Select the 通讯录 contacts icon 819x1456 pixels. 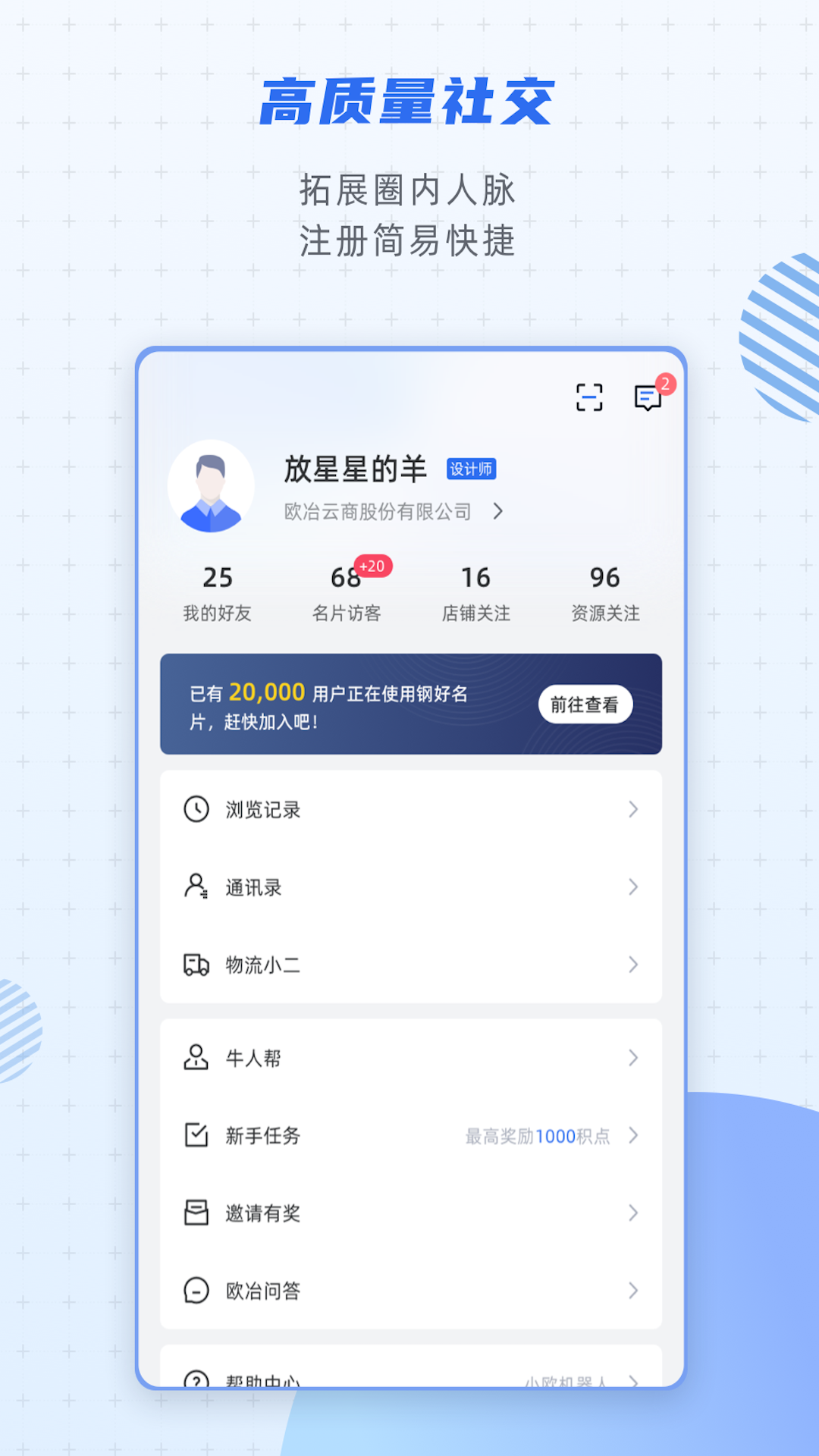[x=196, y=886]
